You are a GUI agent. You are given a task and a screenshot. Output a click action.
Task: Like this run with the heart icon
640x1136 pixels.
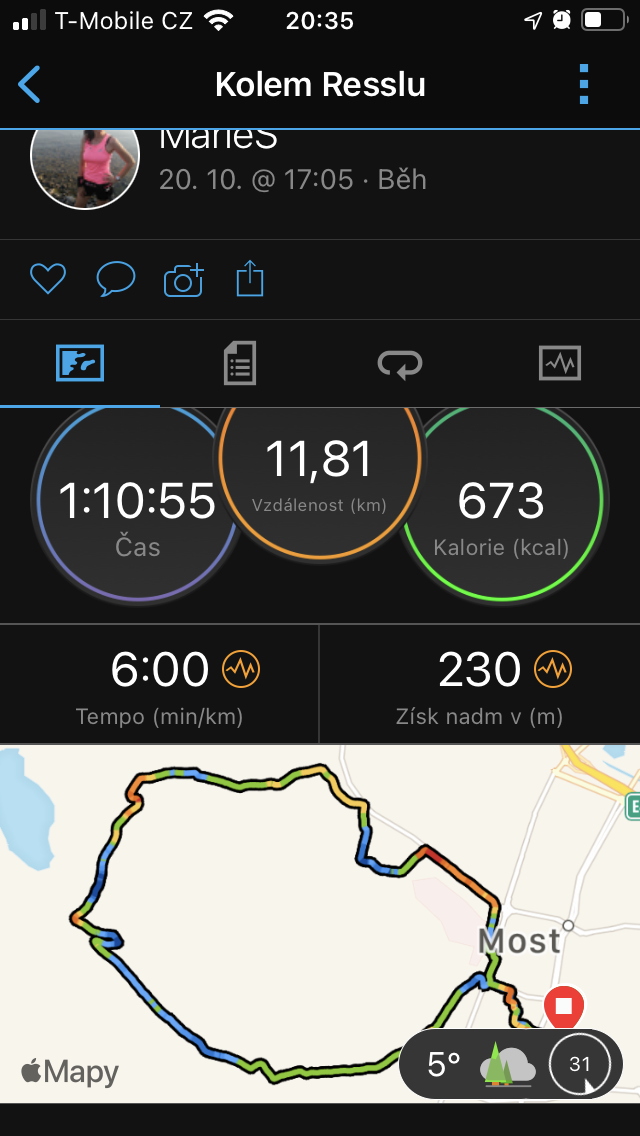tap(48, 279)
